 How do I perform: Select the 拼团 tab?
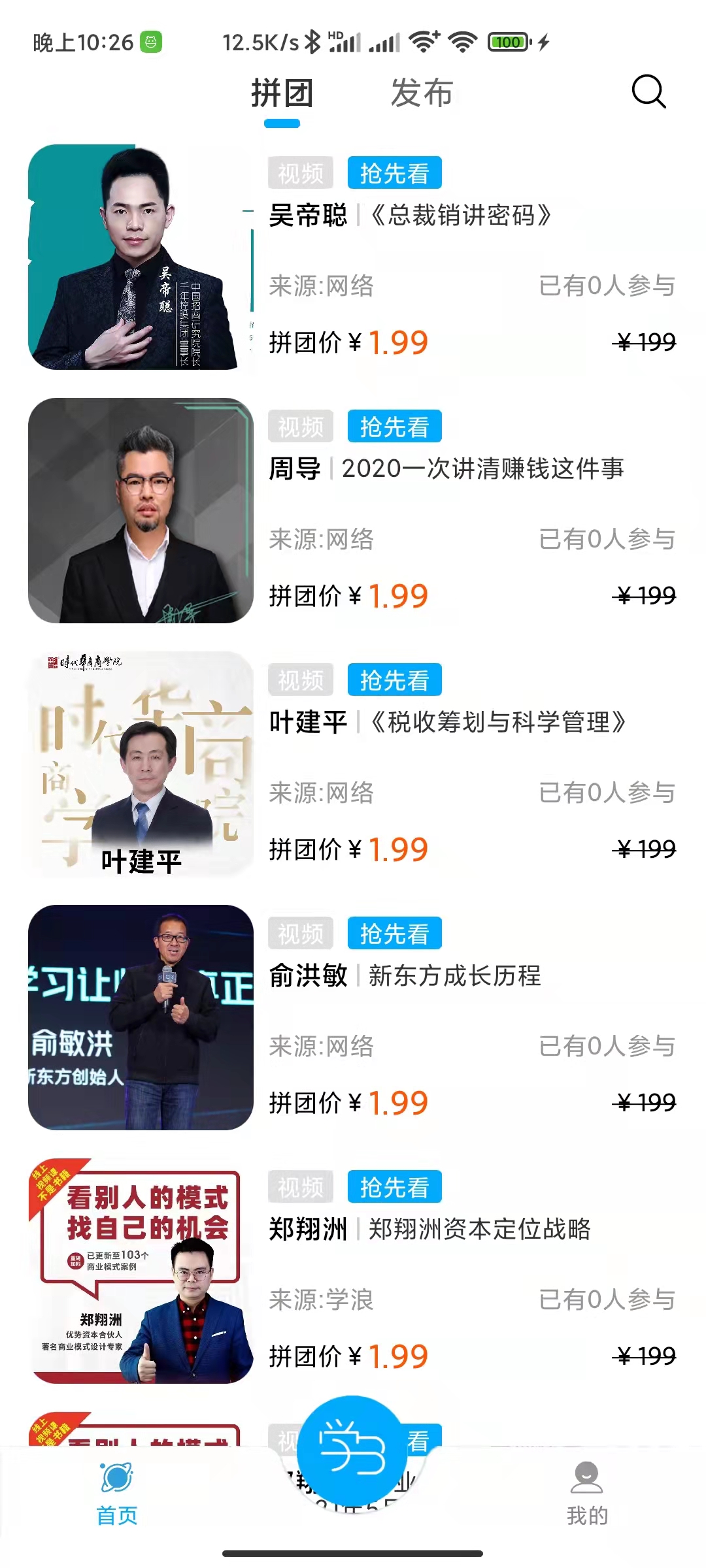tap(282, 93)
